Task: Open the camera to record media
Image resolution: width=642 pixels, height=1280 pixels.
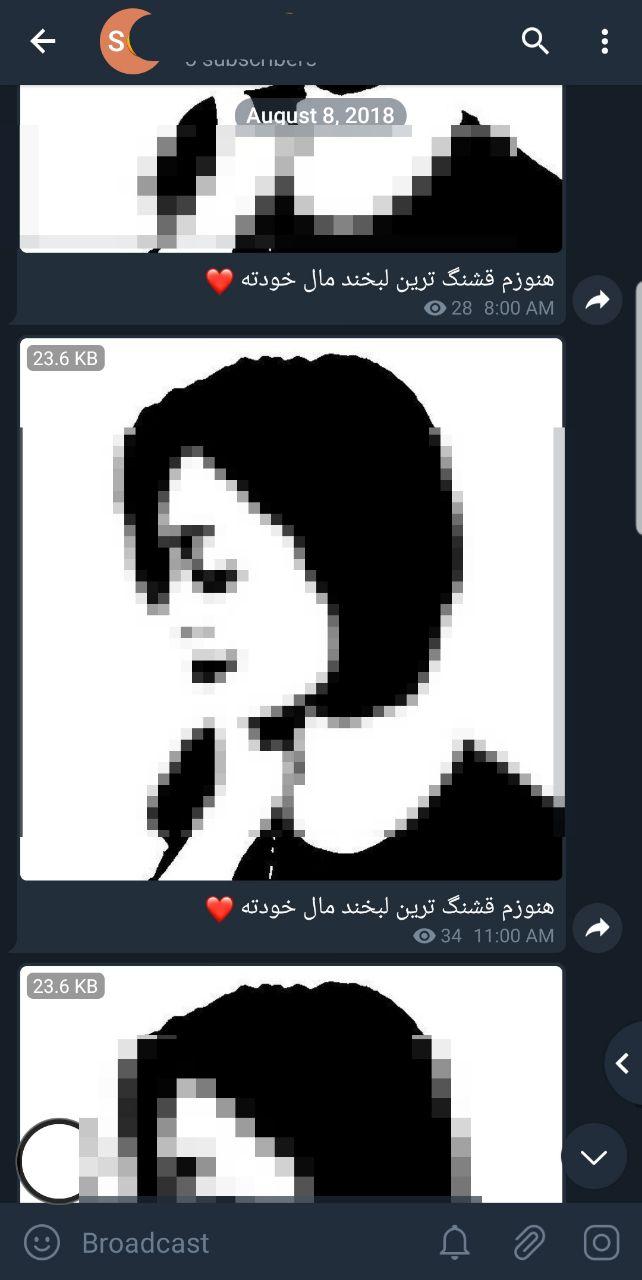Action: pyautogui.click(x=601, y=1242)
